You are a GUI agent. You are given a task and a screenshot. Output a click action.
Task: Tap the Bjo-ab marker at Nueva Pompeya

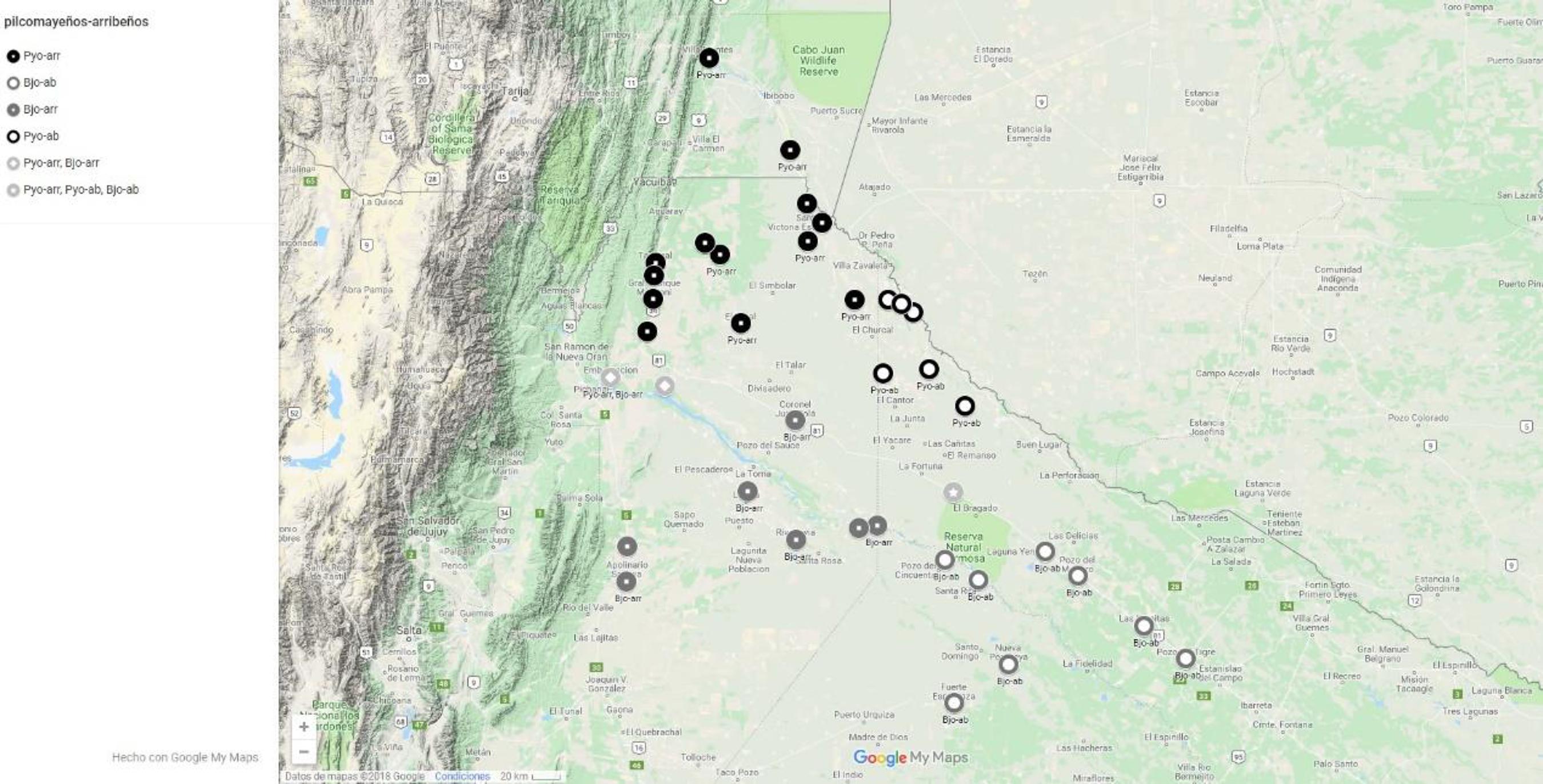pos(1008,664)
